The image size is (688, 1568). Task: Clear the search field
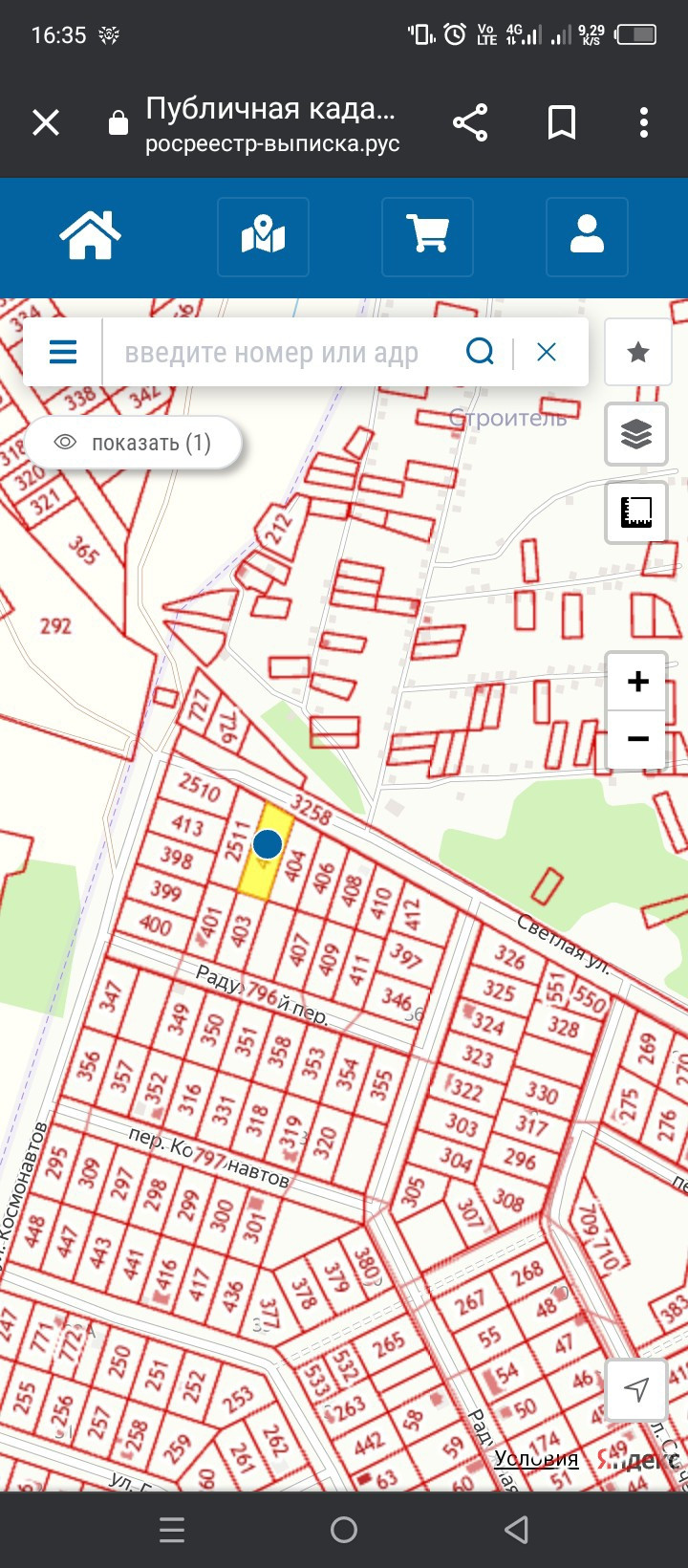547,352
